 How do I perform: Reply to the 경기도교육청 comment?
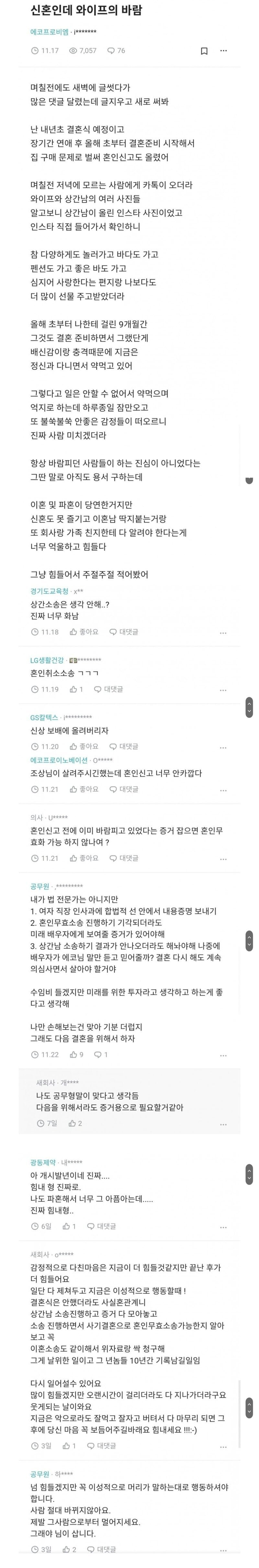123,632
